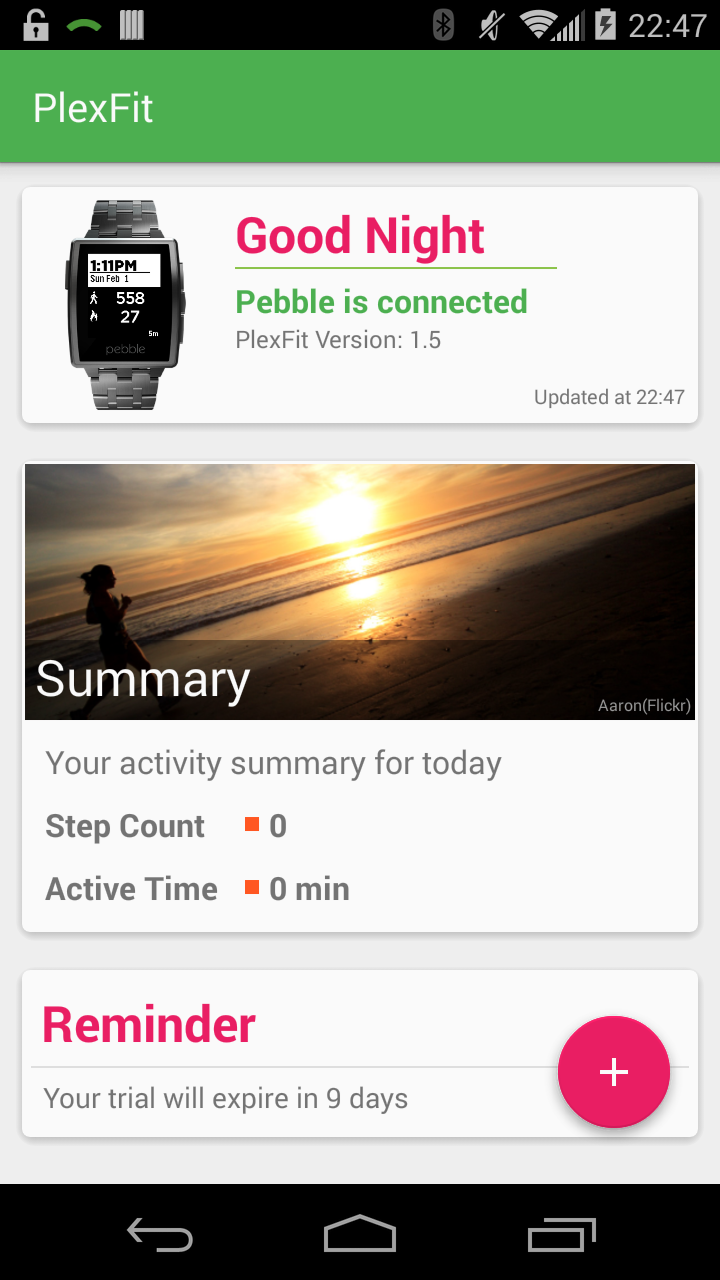Show recent apps
The height and width of the screenshot is (1280, 720).
click(561, 1234)
